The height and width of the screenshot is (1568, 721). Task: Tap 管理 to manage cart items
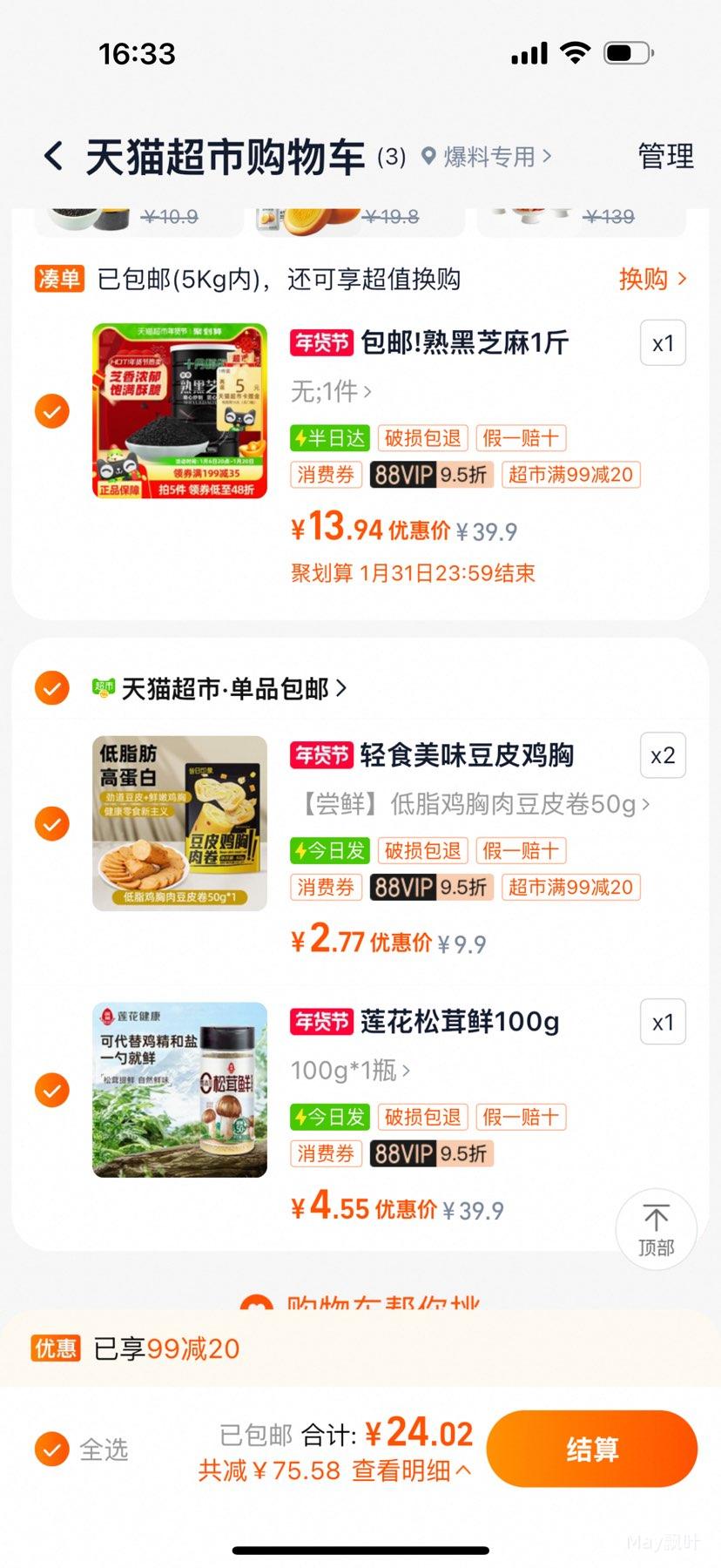pyautogui.click(x=665, y=157)
